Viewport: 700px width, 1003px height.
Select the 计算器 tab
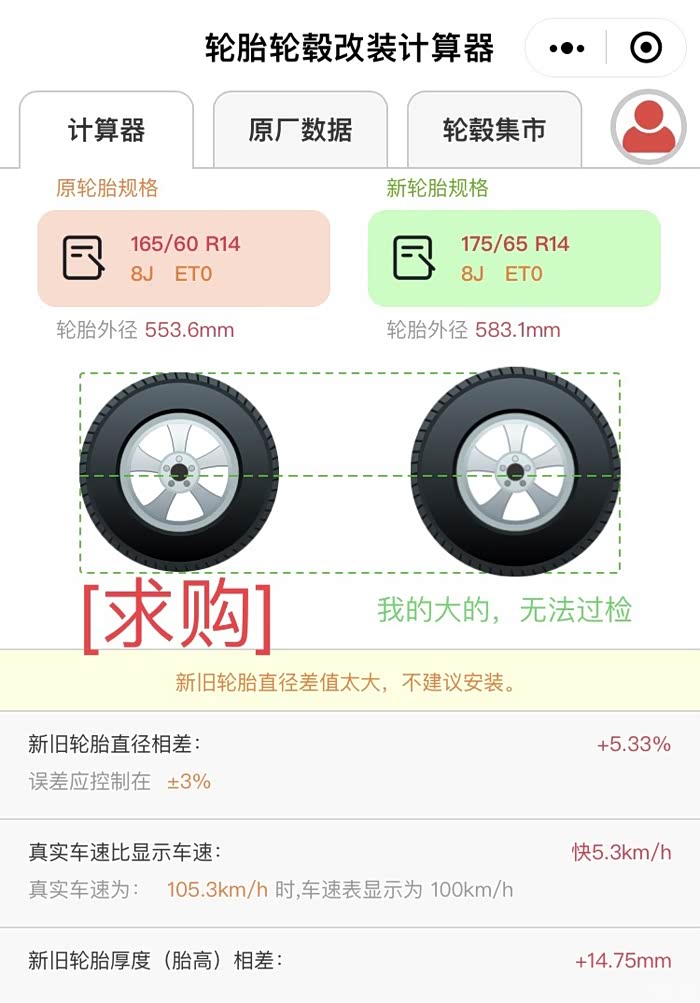(x=106, y=130)
